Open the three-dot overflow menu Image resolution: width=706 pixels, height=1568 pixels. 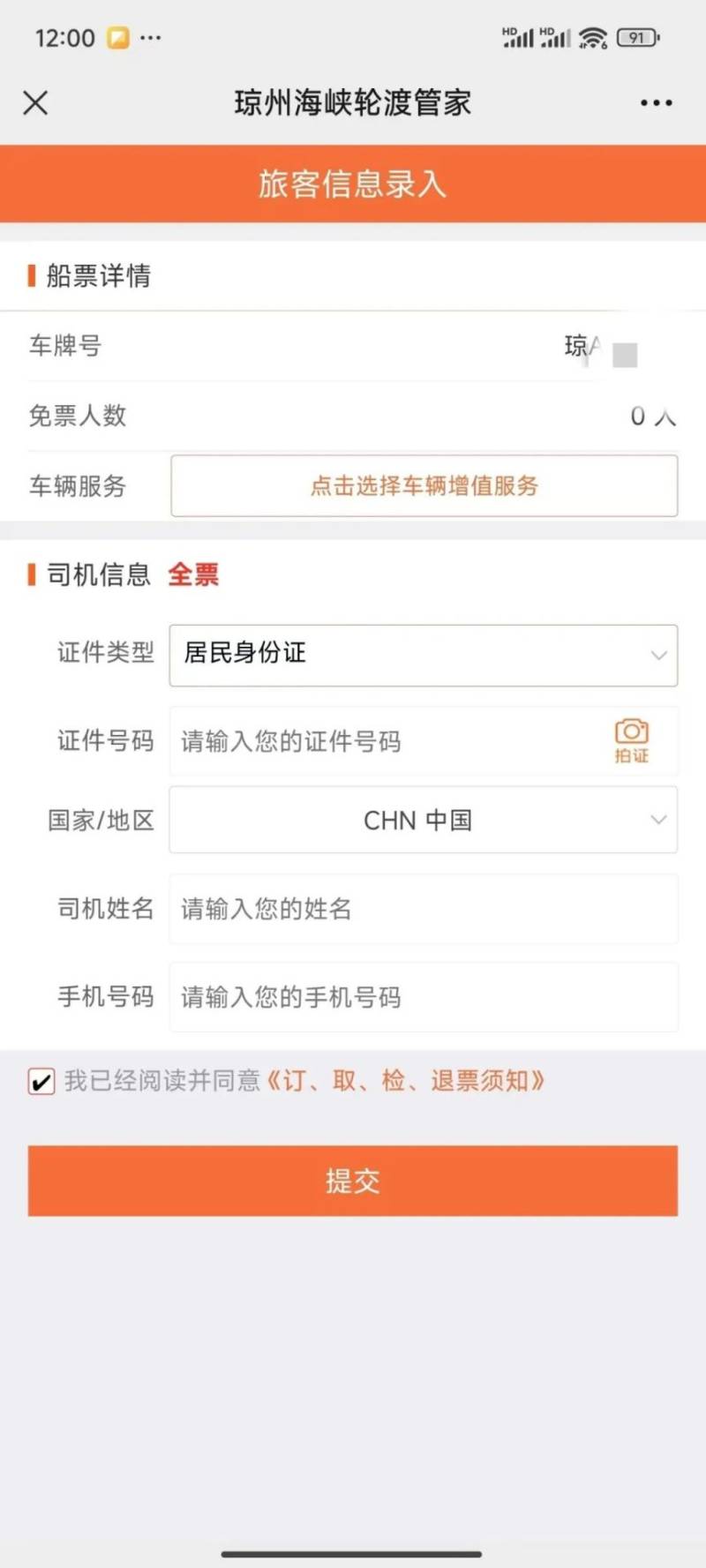[x=656, y=103]
